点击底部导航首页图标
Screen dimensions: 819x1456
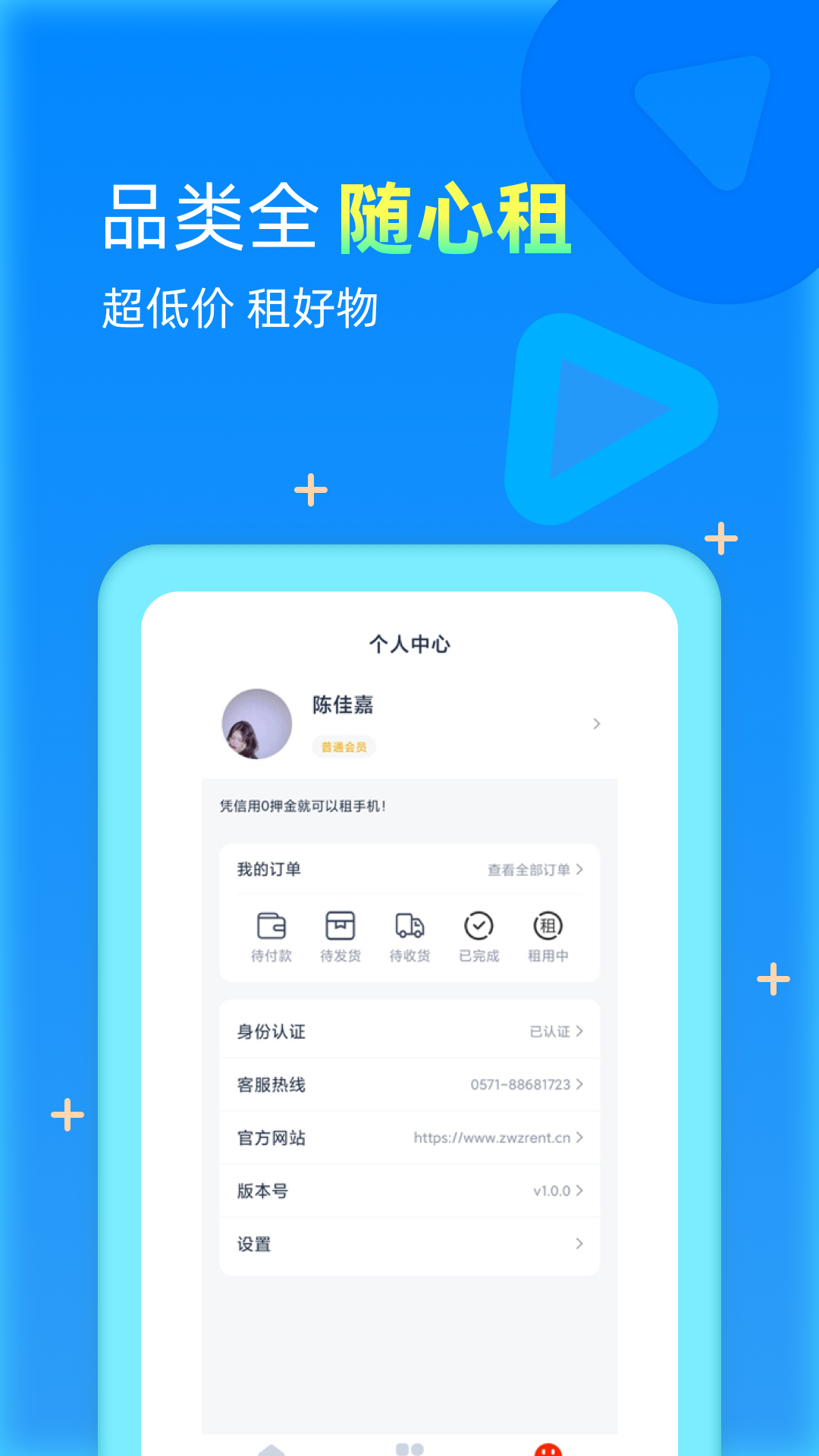(x=273, y=1448)
